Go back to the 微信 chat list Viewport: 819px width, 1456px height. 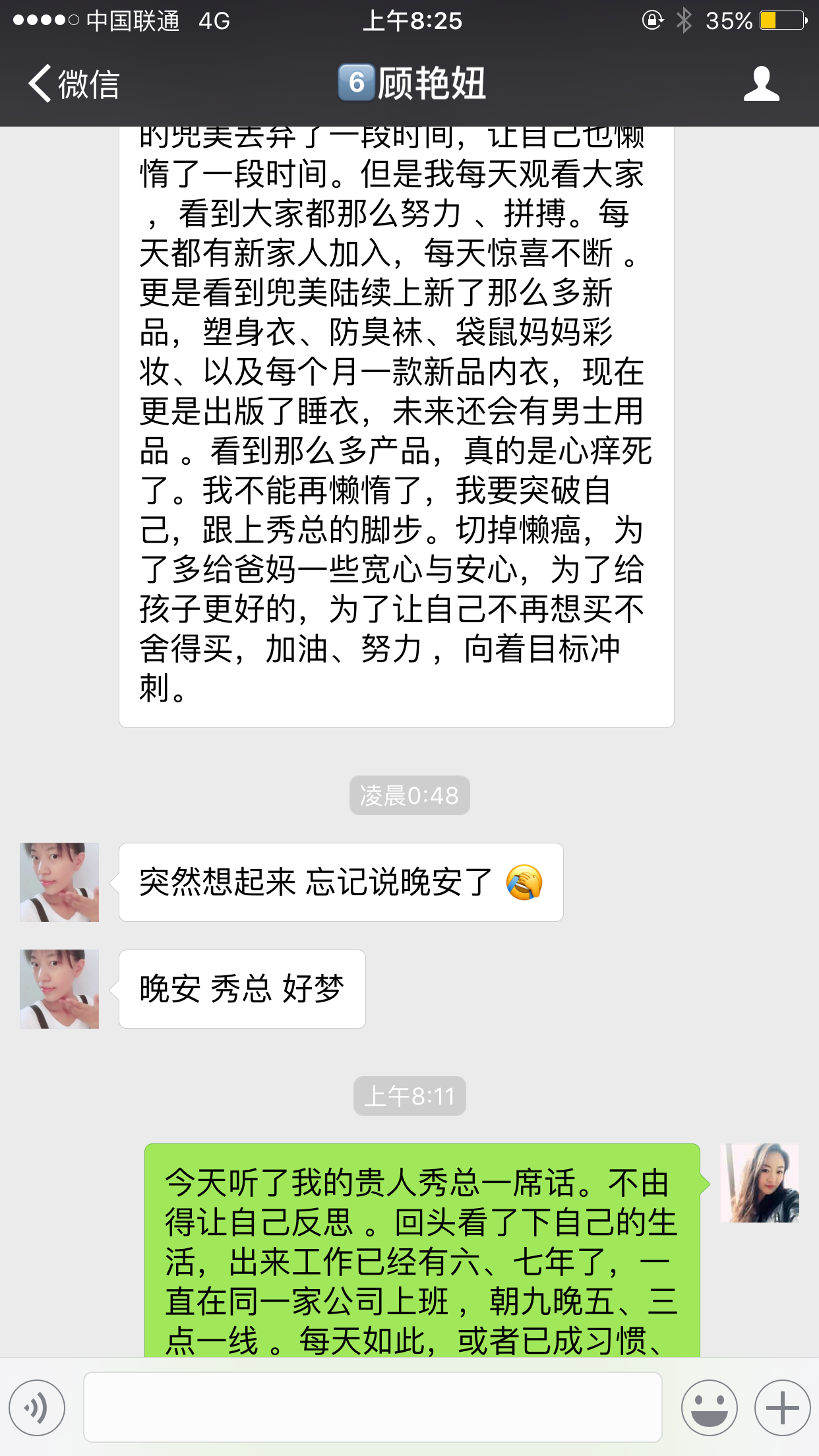(x=73, y=84)
